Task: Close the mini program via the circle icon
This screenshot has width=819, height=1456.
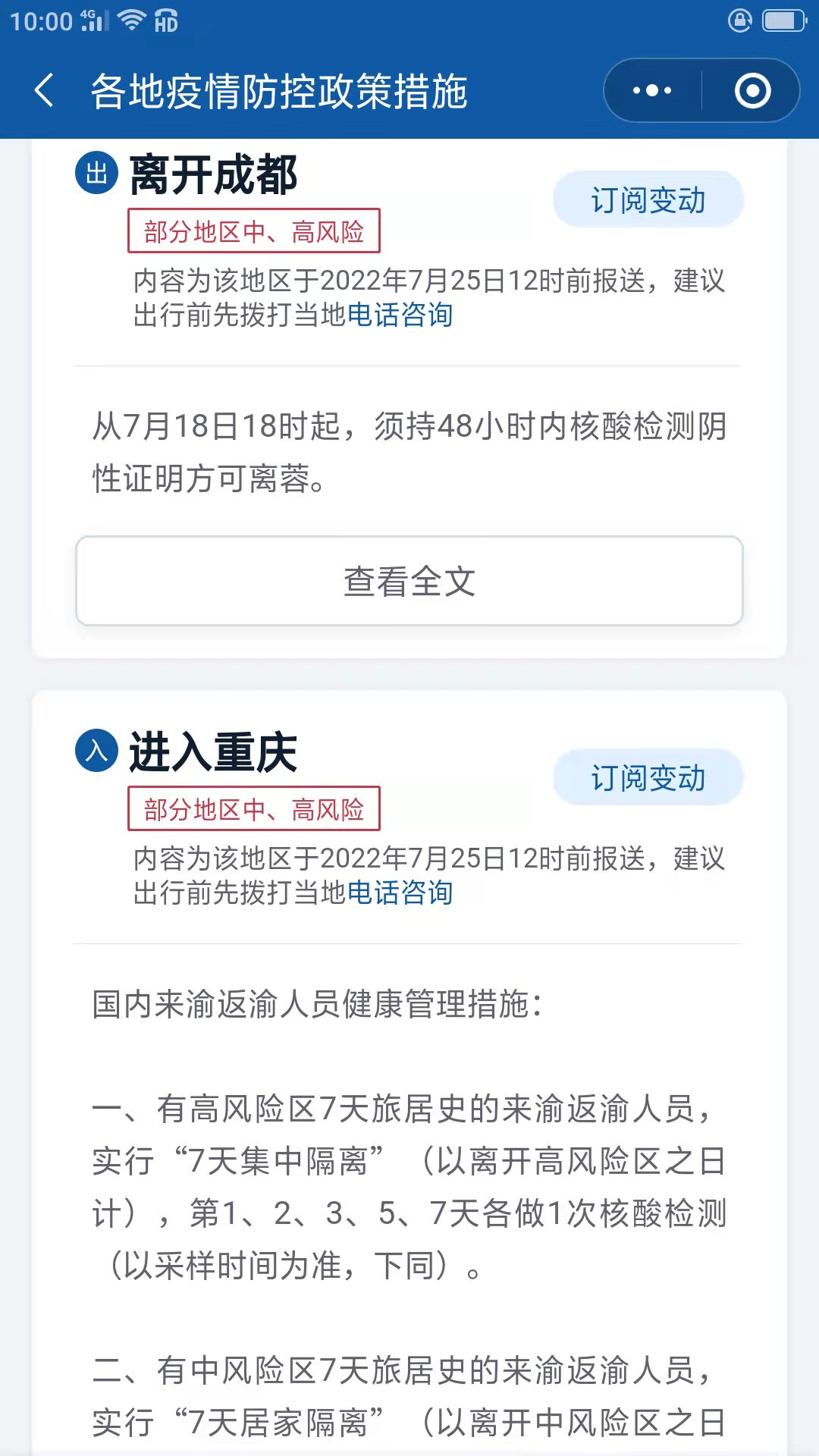Action: pos(752,91)
